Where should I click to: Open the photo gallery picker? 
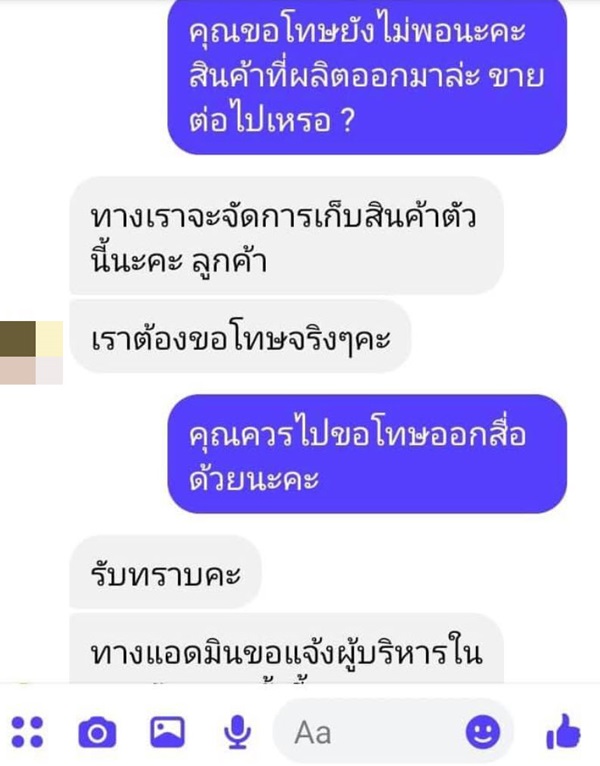point(167,734)
